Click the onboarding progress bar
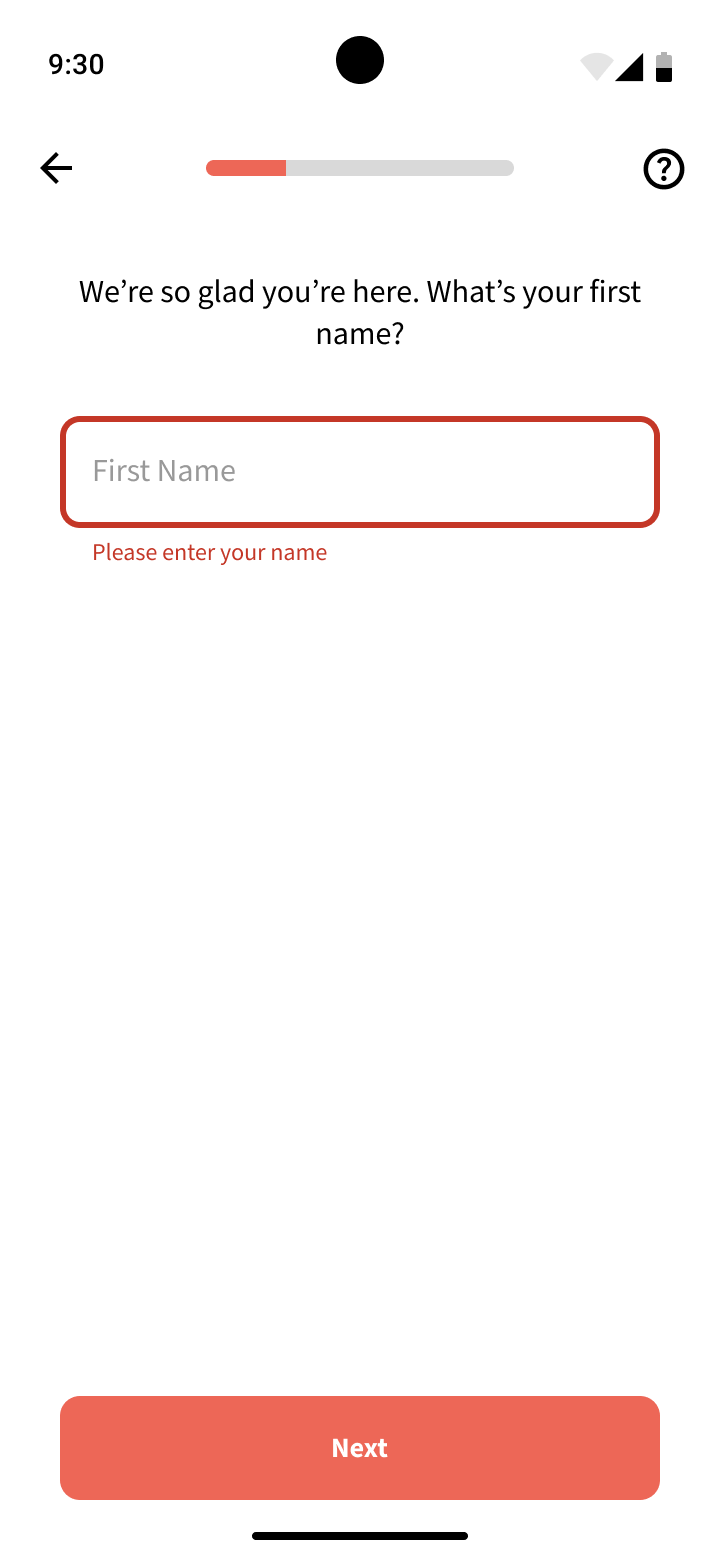Screen dimensions: 720x1560 pos(360,168)
